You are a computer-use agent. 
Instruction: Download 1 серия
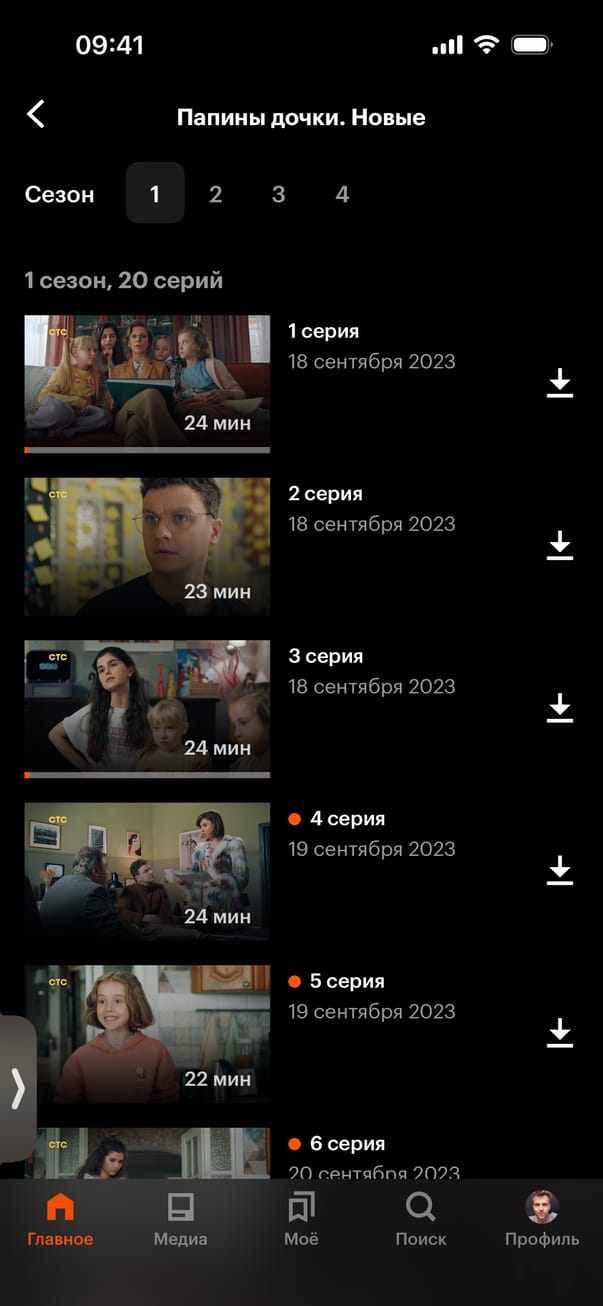tap(560, 383)
